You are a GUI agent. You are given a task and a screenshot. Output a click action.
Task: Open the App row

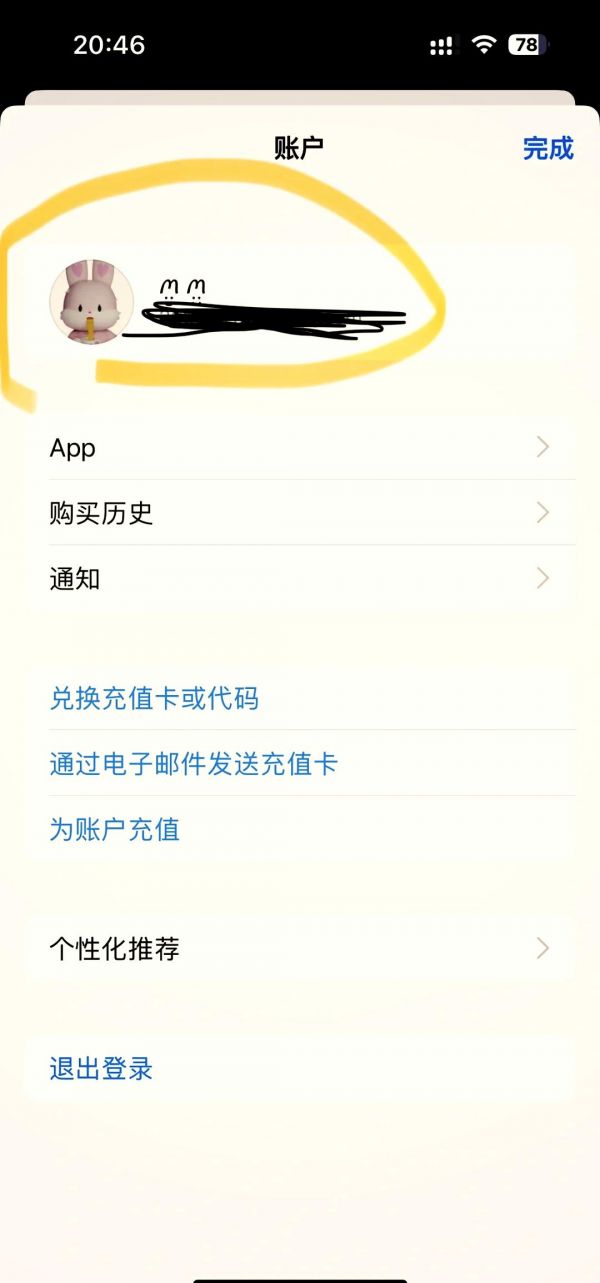(300, 448)
